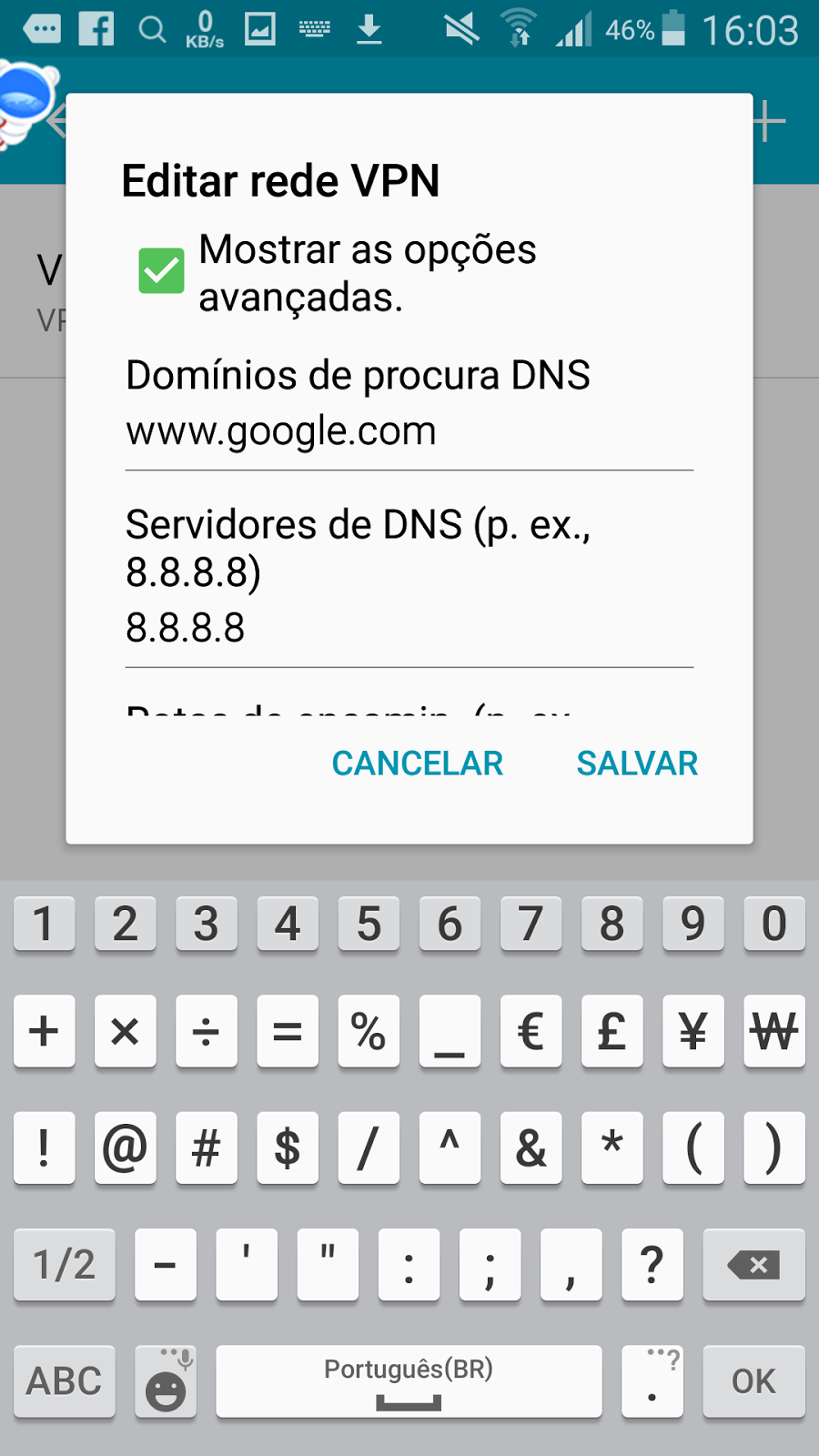Uncheck Mostrar as opções avançadas checkbox
The width and height of the screenshot is (819, 1456).
pos(161,271)
